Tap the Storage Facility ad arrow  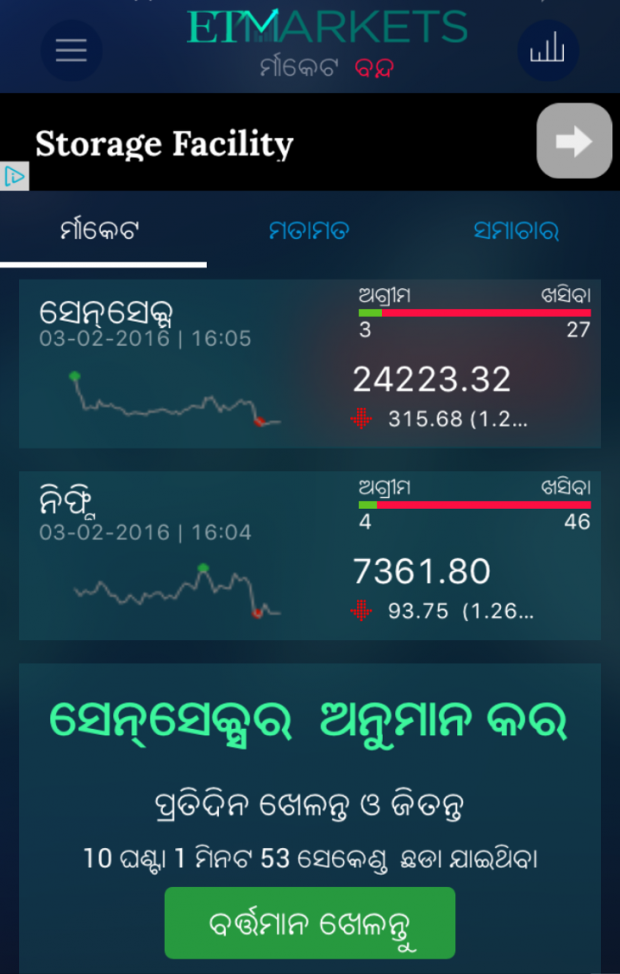(x=573, y=141)
